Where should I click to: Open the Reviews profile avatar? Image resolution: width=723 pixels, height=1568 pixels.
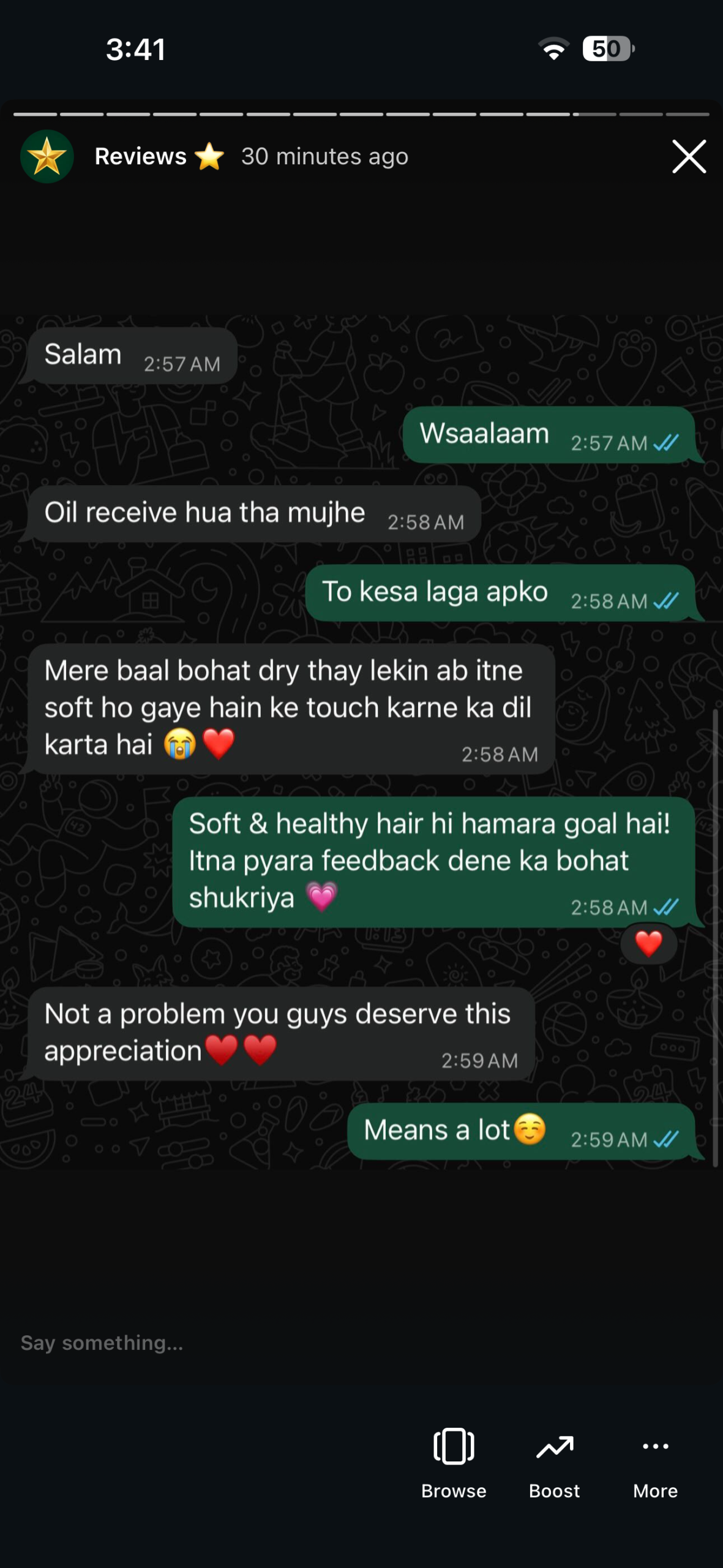47,157
